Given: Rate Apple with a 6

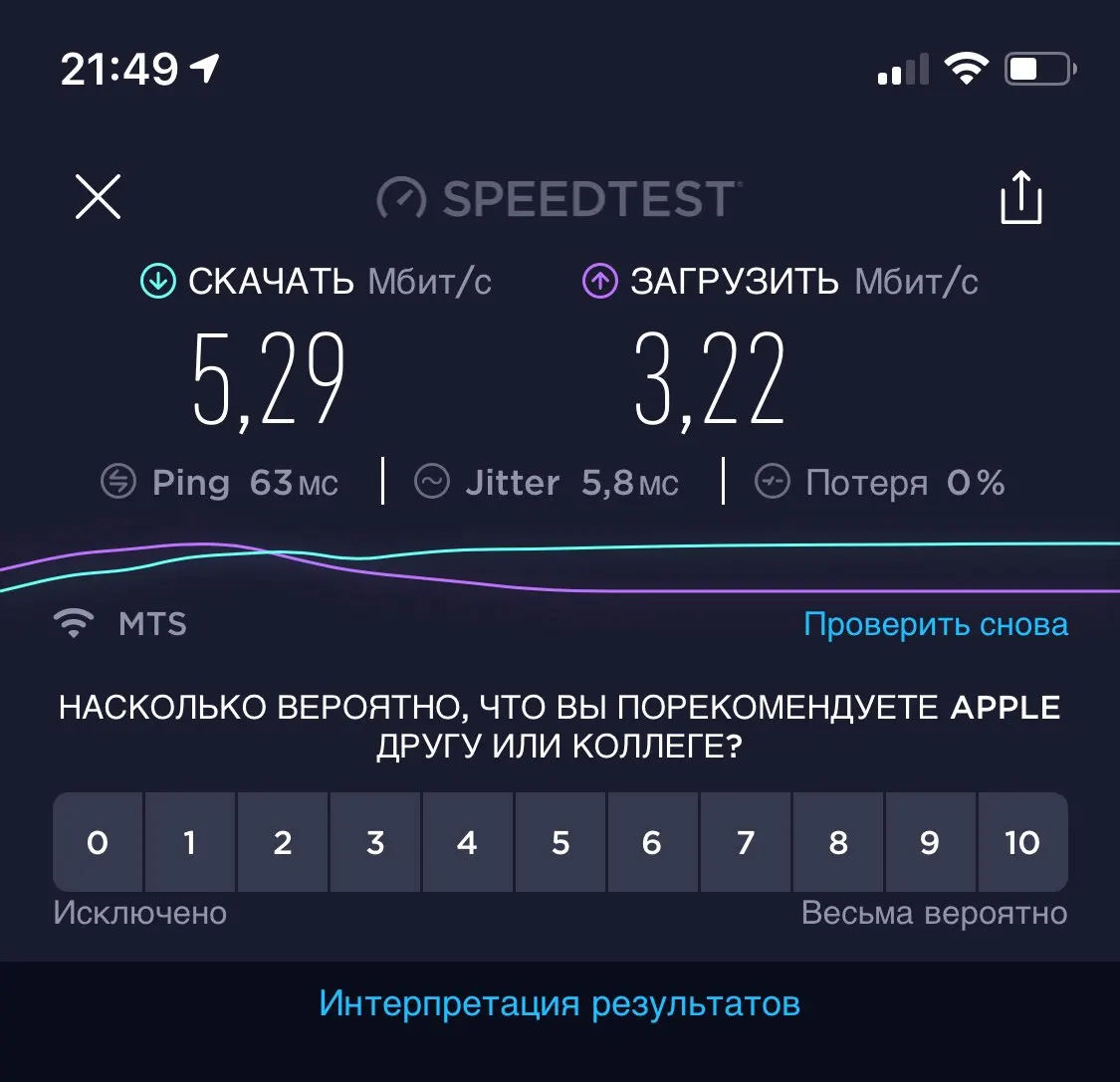Looking at the screenshot, I should (x=652, y=842).
